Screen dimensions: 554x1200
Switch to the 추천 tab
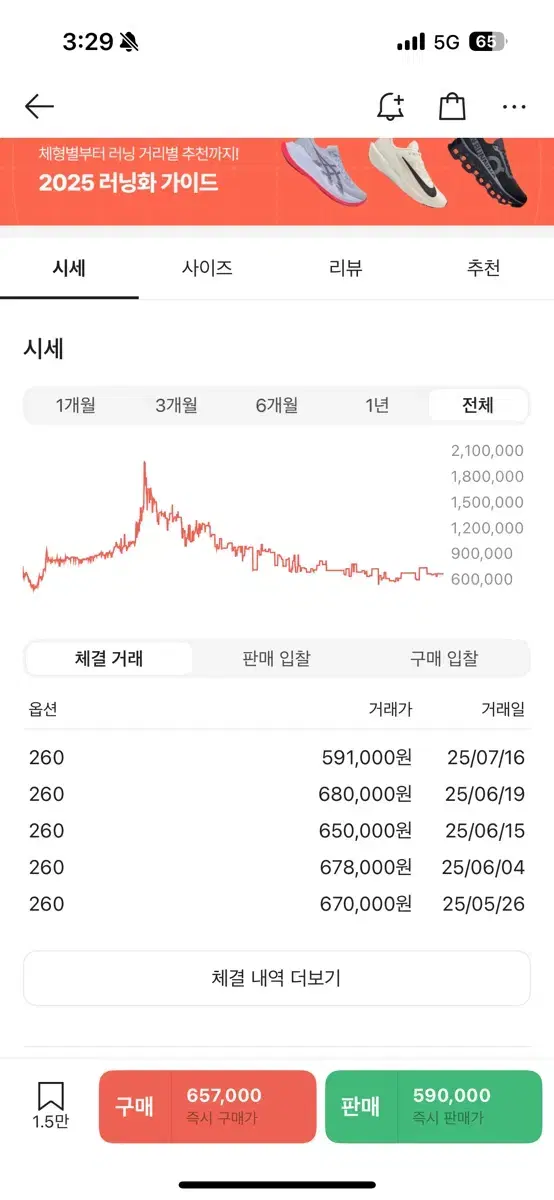[x=484, y=268]
